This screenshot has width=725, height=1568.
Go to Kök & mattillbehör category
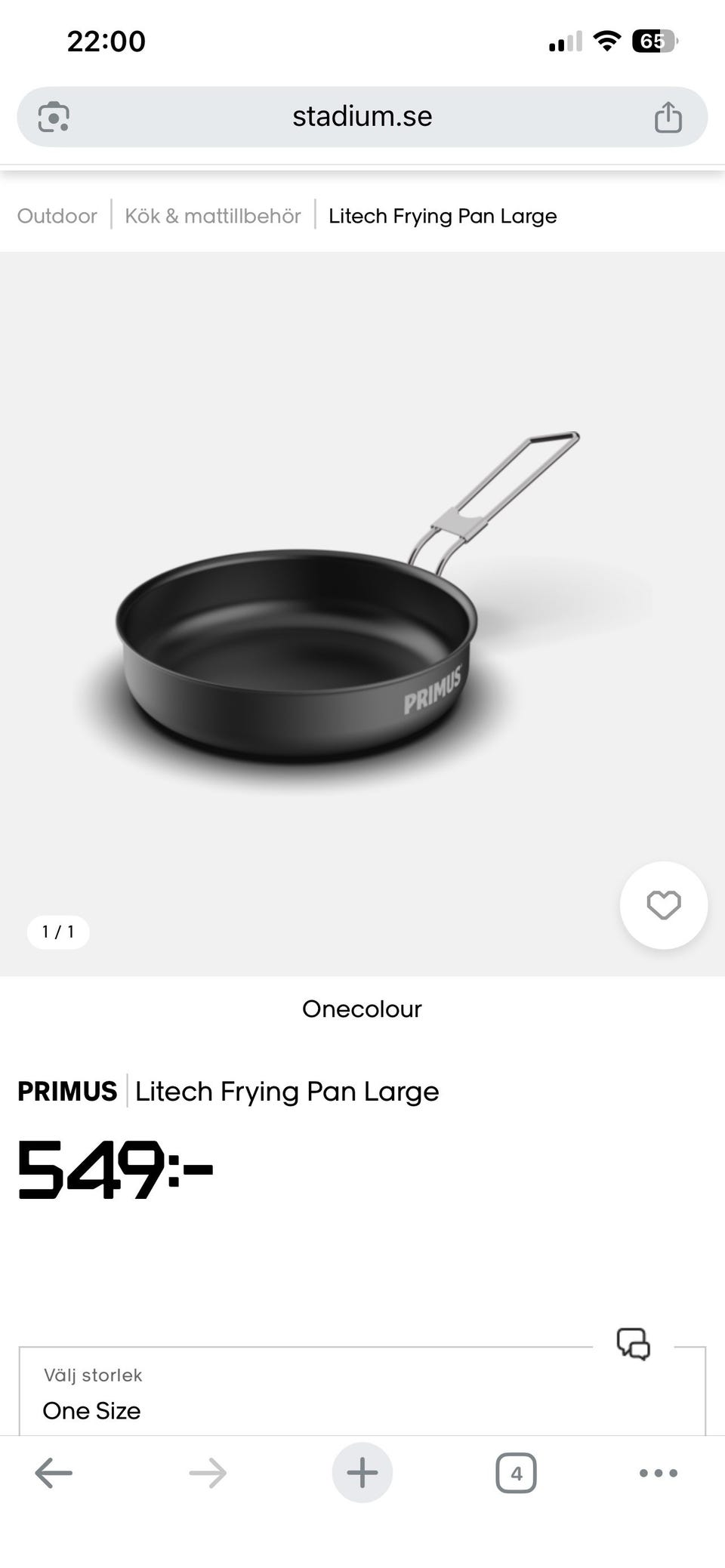[212, 217]
